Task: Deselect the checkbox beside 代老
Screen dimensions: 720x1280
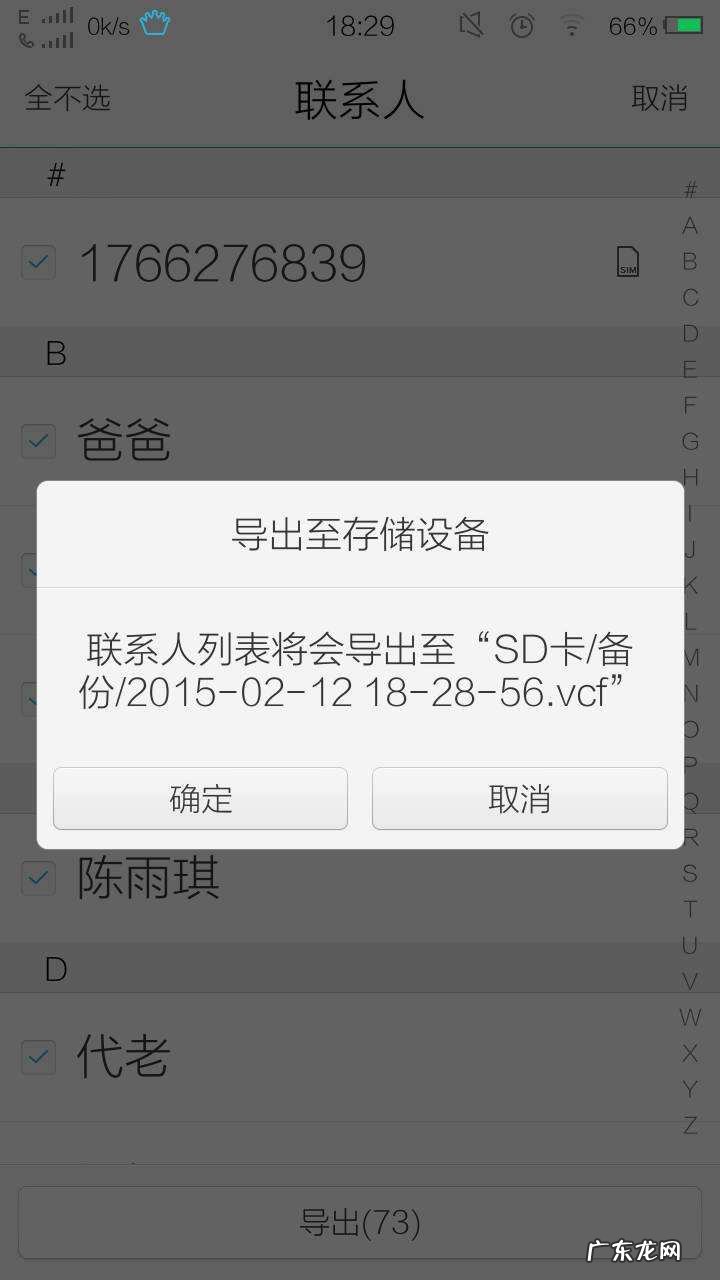Action: (x=37, y=1057)
